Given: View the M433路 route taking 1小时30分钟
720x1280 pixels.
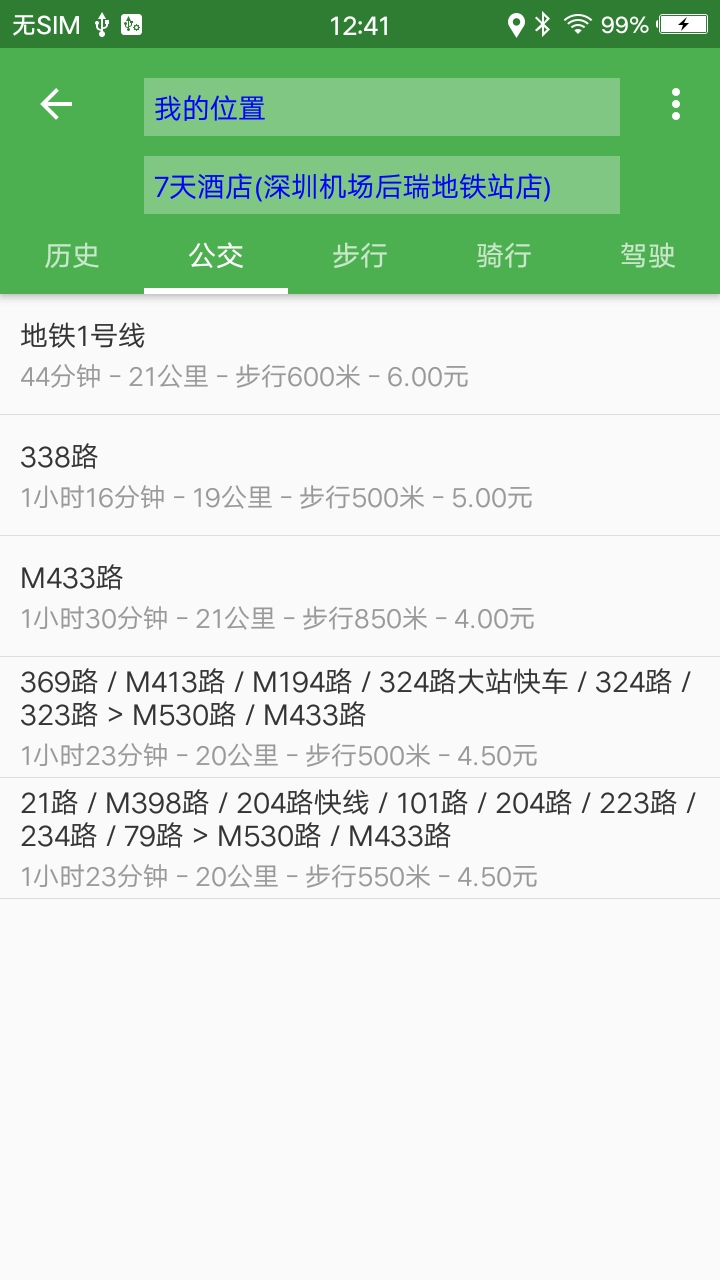Looking at the screenshot, I should (x=360, y=597).
